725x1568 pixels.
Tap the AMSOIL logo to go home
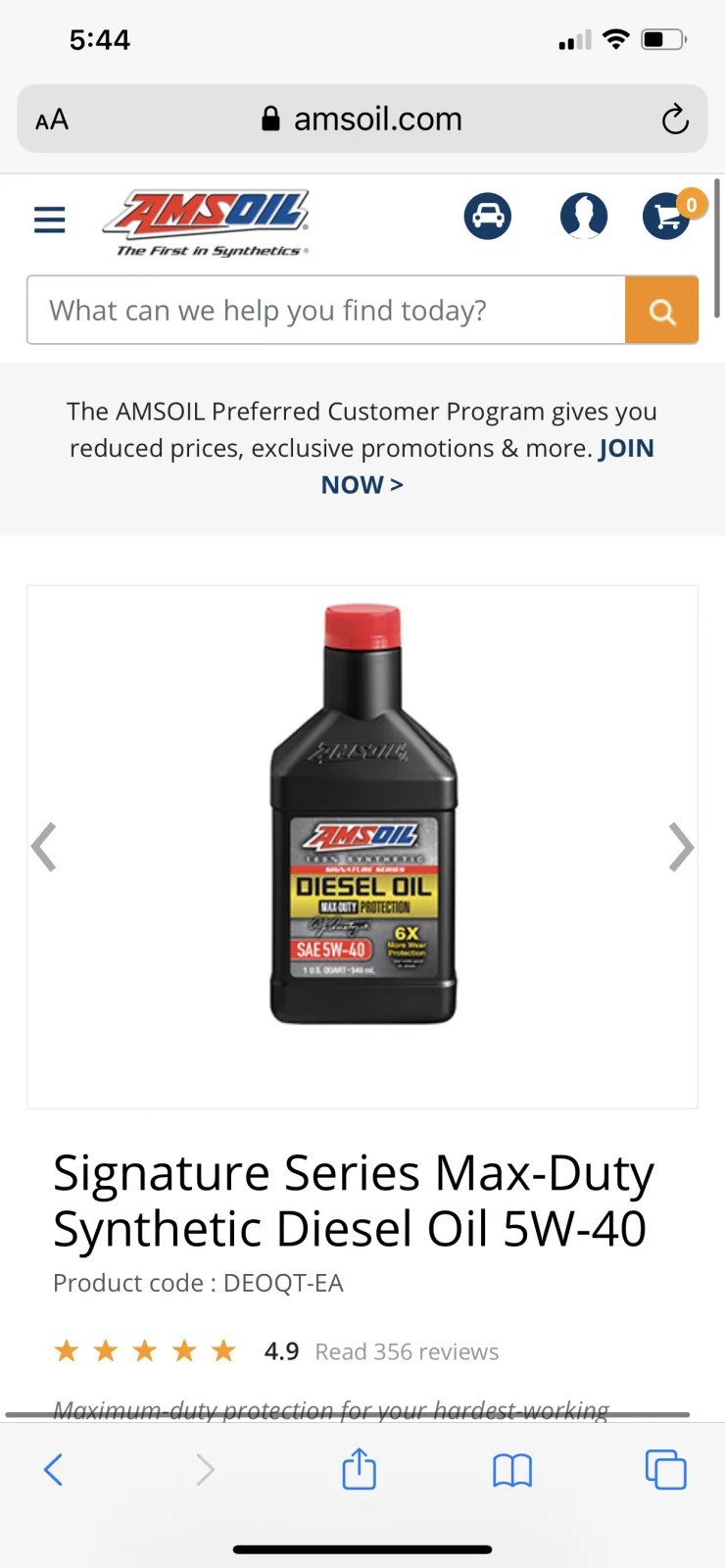point(208,222)
